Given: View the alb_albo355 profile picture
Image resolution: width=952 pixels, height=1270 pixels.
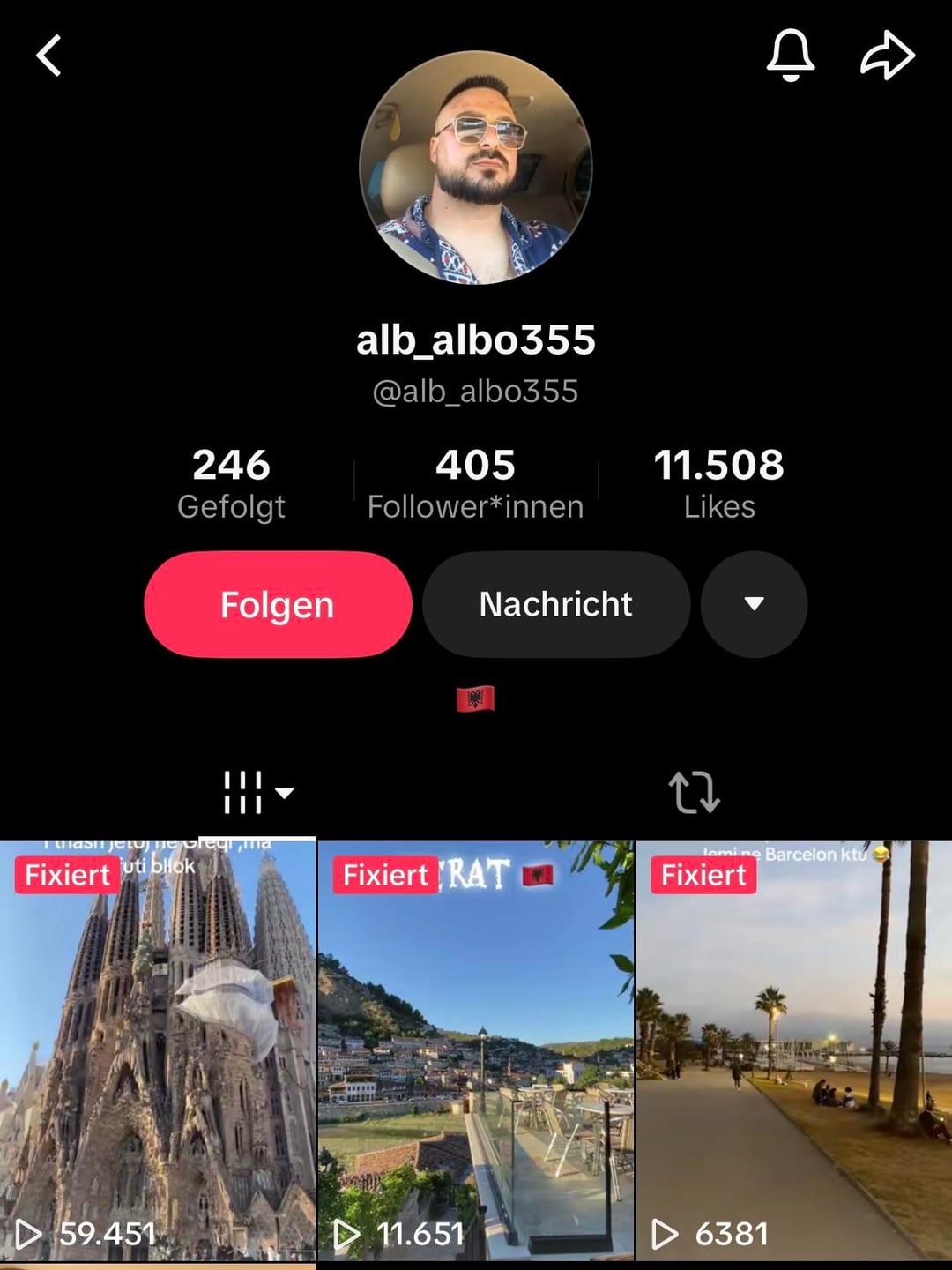Looking at the screenshot, I should [476, 168].
